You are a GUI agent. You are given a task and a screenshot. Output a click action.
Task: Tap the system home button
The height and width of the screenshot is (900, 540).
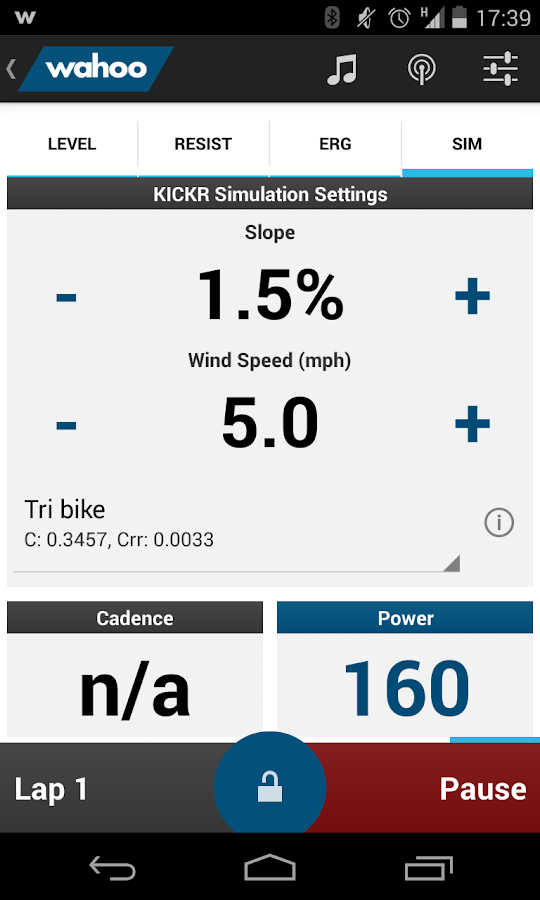pyautogui.click(x=270, y=867)
